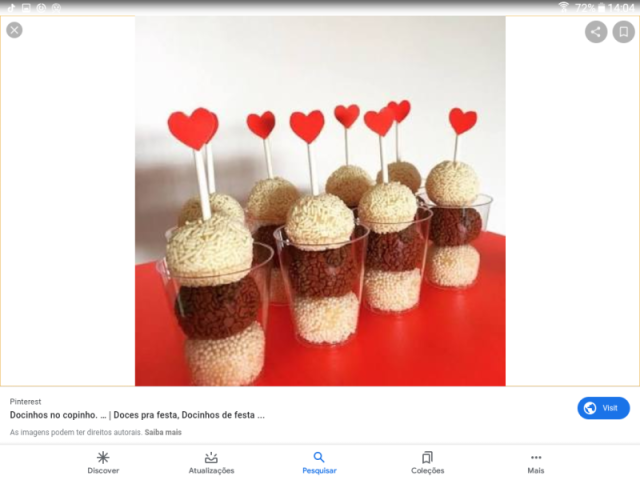Open the Saiba mais link
640x480 pixels.
(163, 433)
